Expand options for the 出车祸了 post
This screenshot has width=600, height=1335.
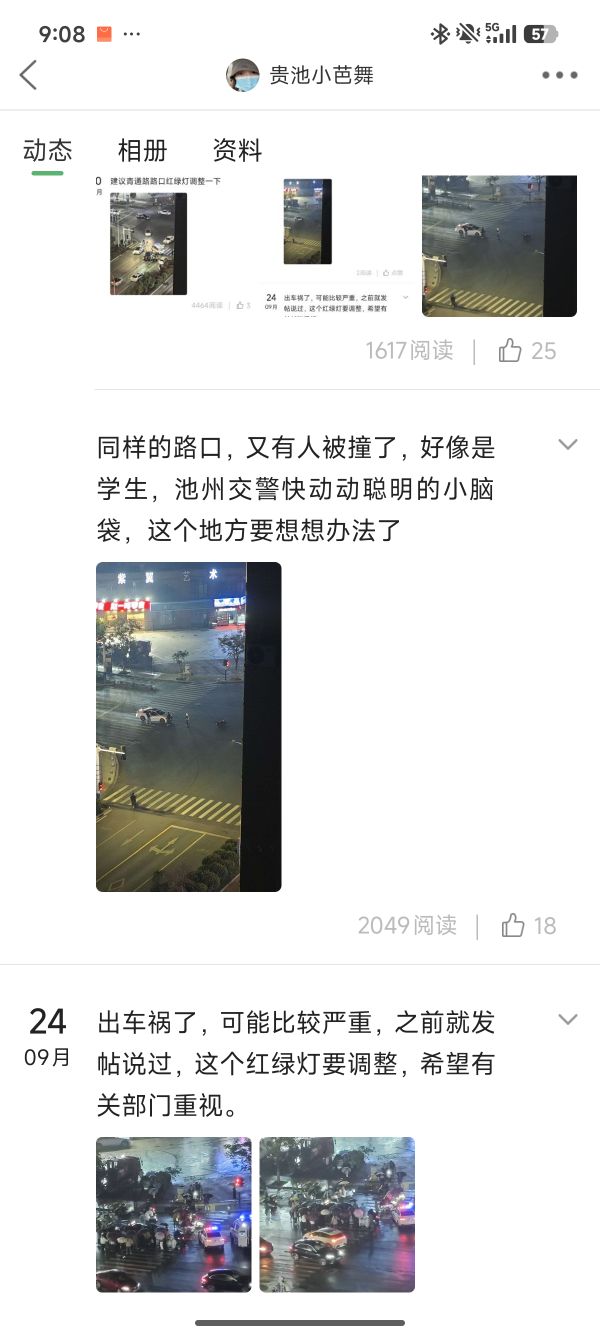pyautogui.click(x=567, y=1019)
